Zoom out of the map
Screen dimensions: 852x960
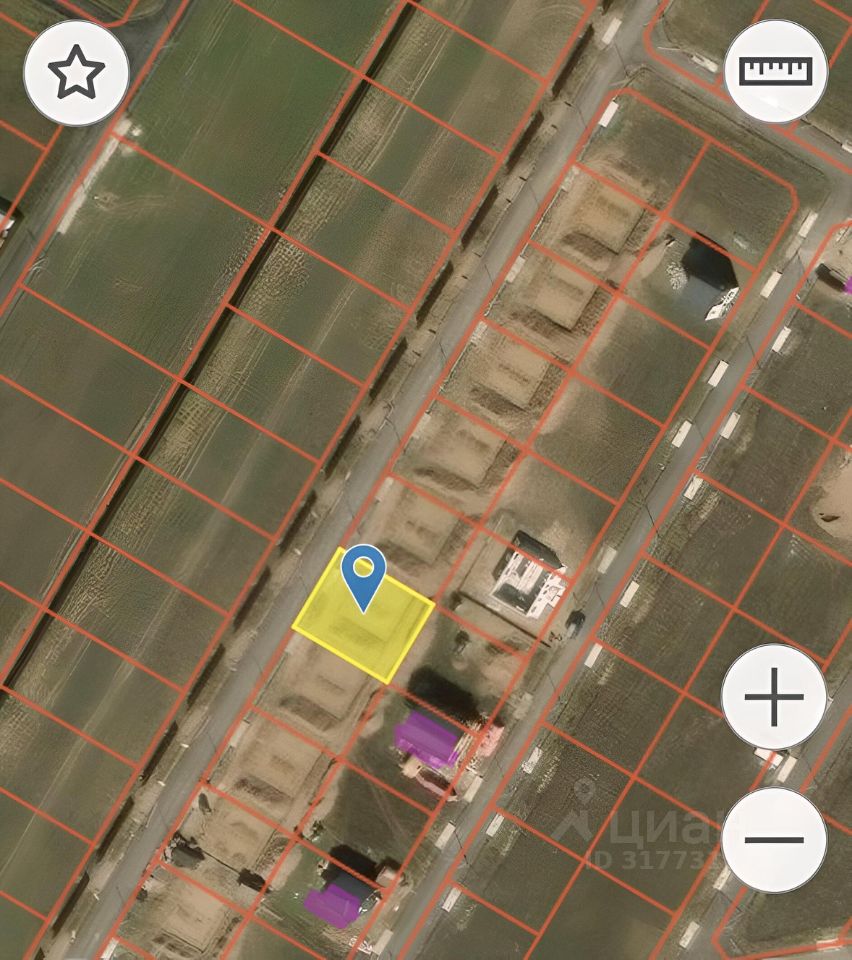(x=773, y=840)
